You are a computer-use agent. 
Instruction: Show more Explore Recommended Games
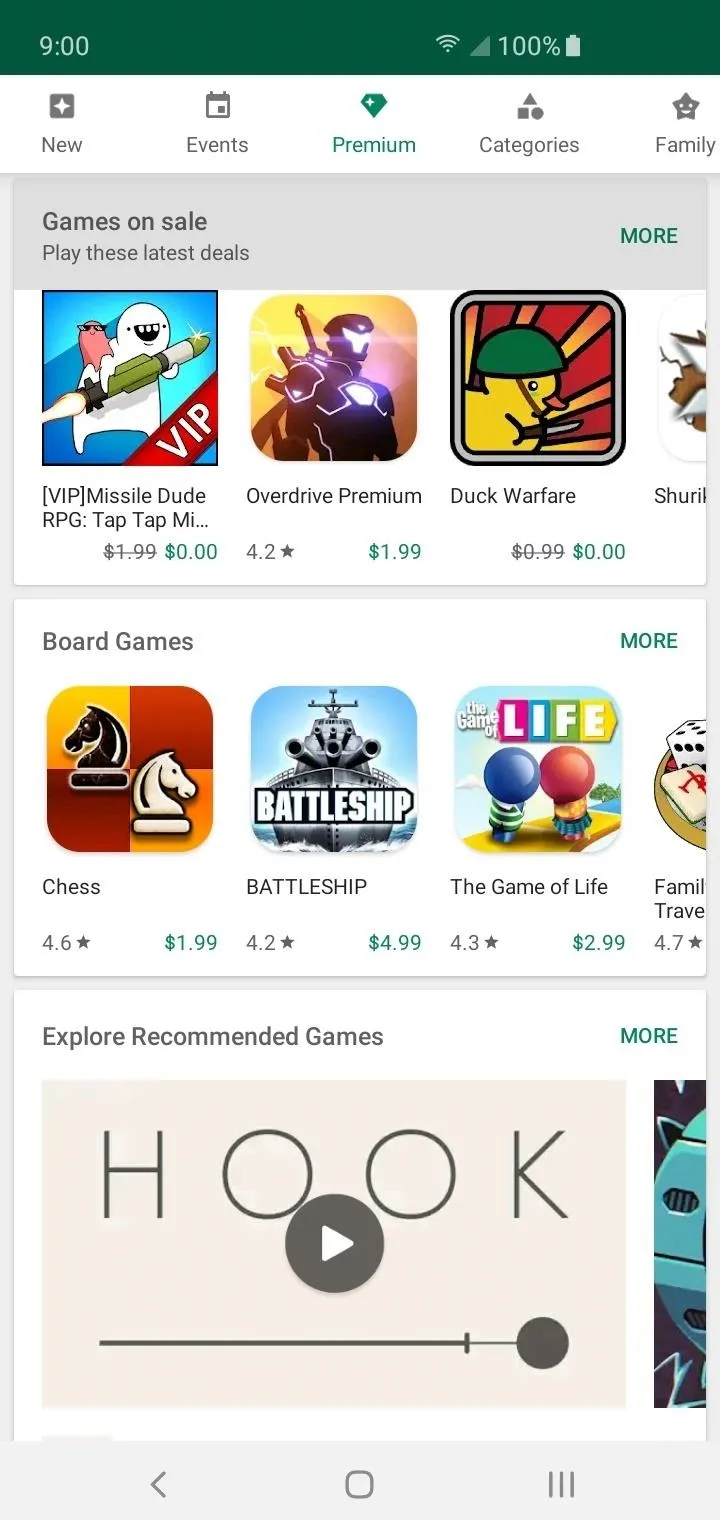[x=649, y=1036]
